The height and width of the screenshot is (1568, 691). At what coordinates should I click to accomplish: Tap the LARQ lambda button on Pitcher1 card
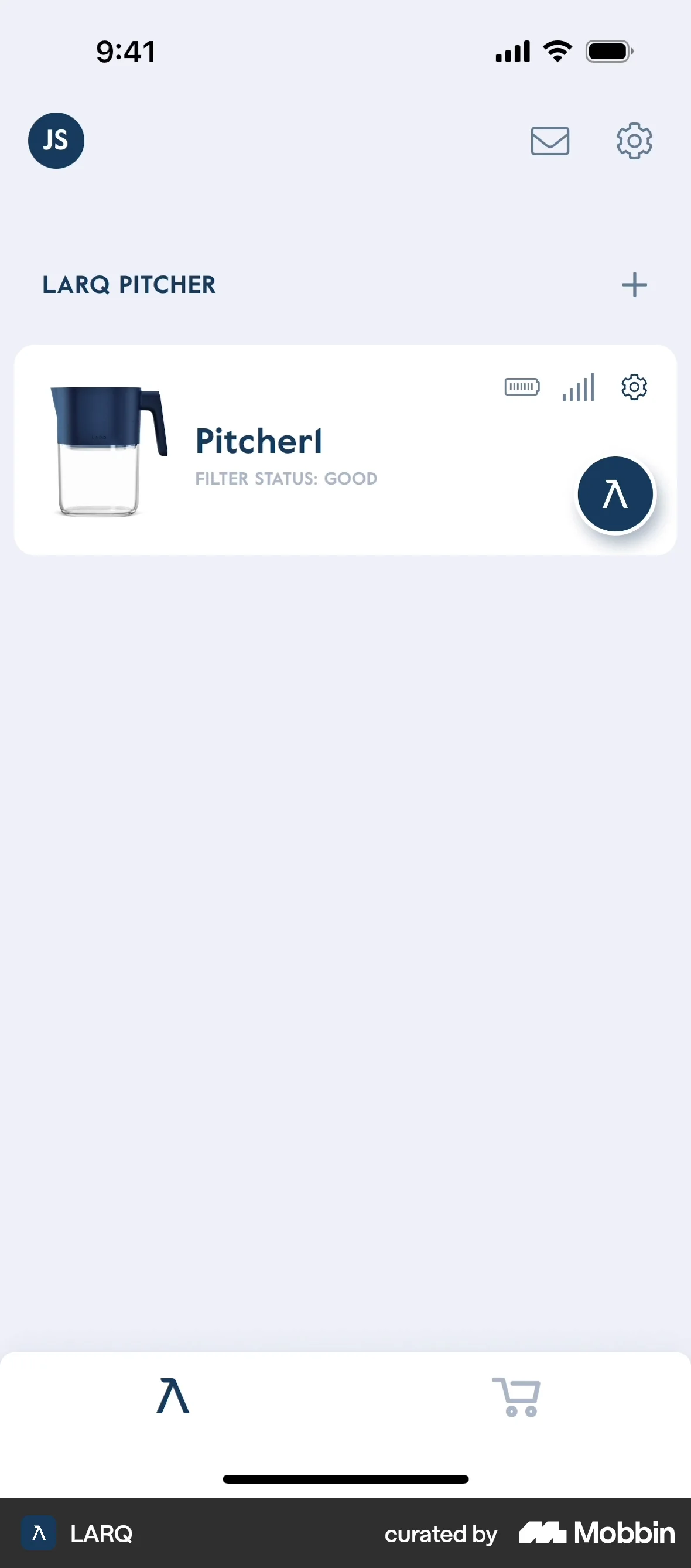(x=615, y=493)
